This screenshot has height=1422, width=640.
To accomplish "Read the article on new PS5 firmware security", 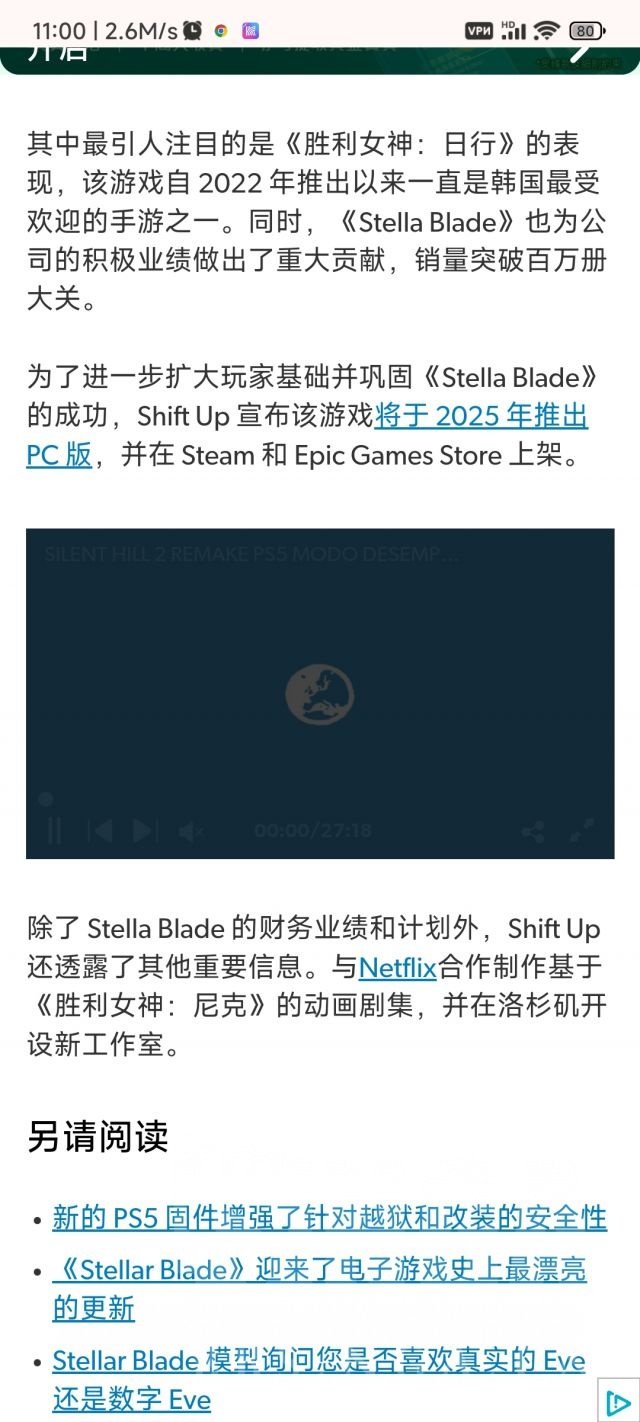I will click(330, 1218).
